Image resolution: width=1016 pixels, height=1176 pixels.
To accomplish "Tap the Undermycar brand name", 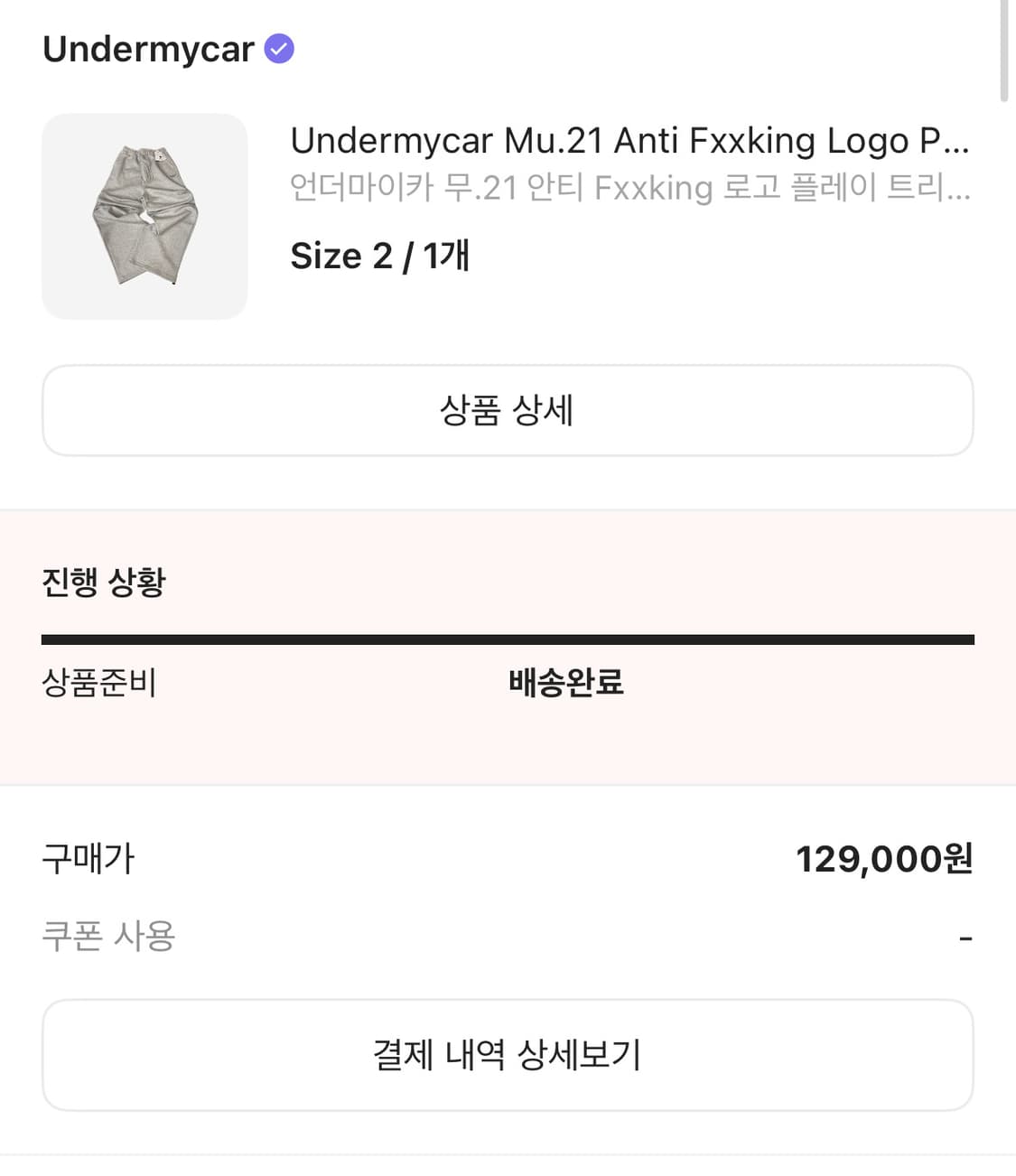I will pyautogui.click(x=147, y=50).
